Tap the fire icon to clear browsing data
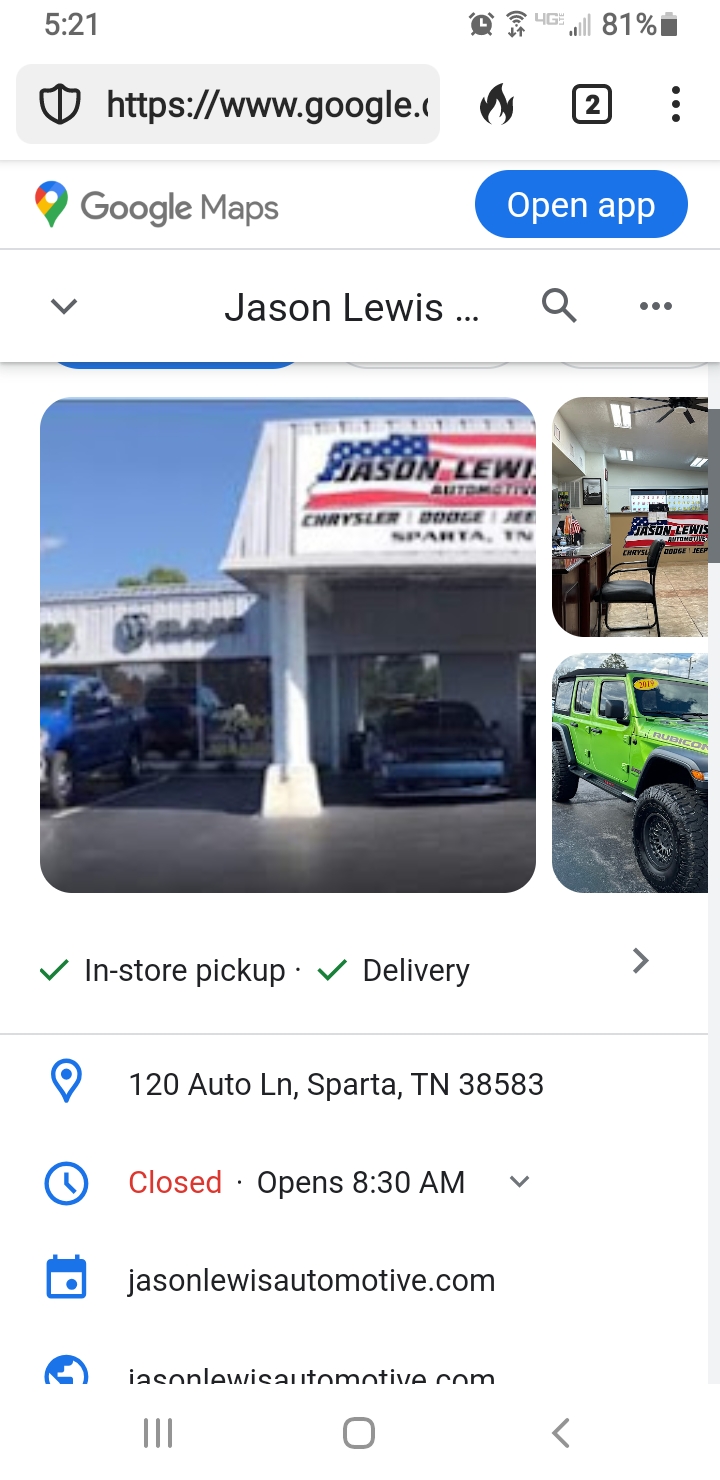 [497, 104]
